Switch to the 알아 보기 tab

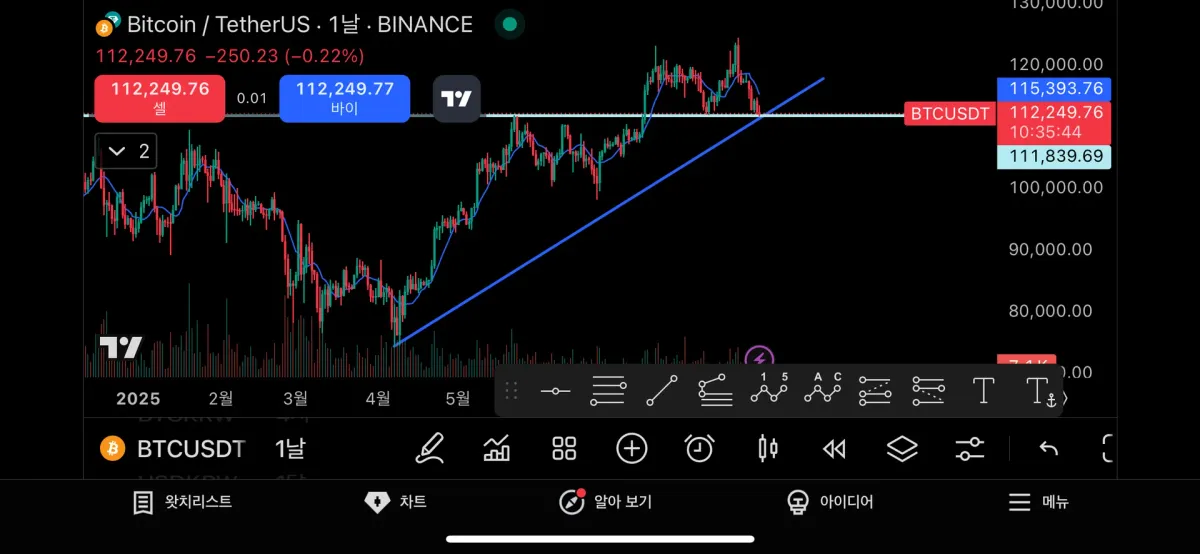click(x=605, y=502)
